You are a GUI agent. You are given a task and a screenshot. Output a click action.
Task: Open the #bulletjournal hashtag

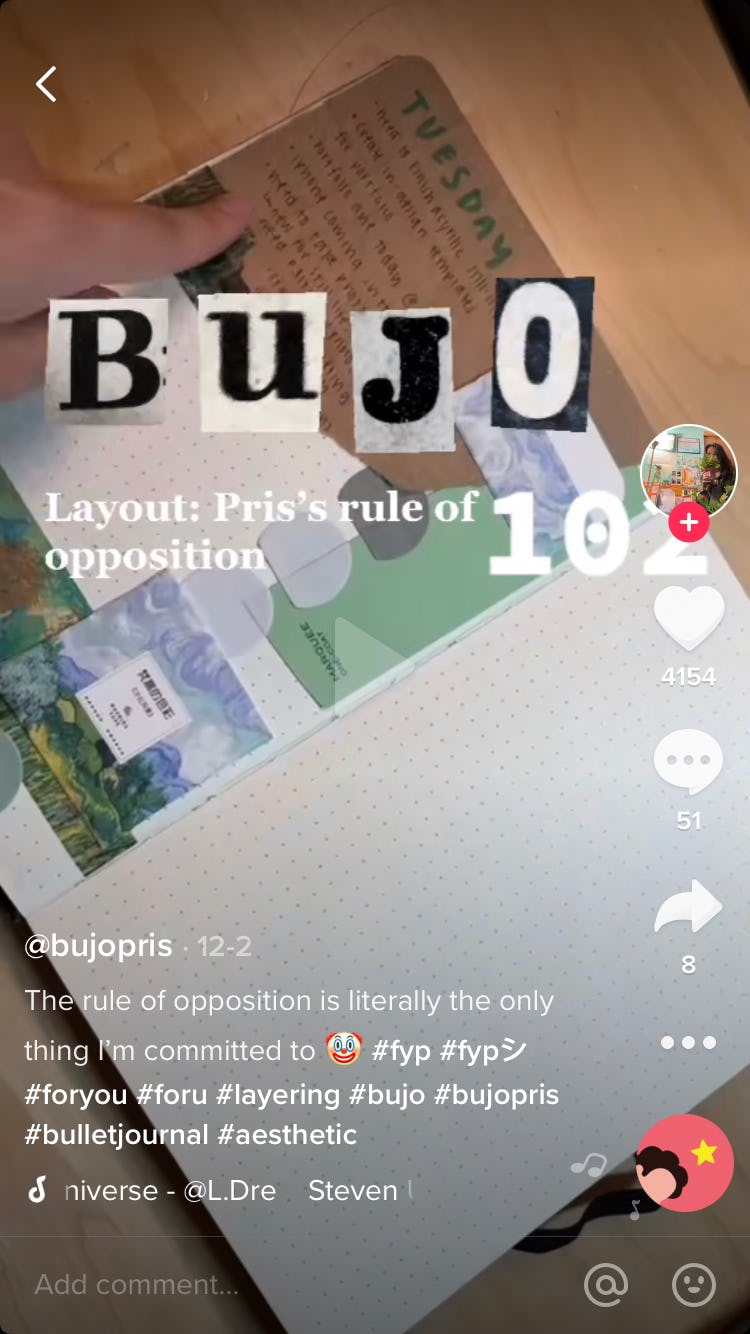[x=116, y=1135]
